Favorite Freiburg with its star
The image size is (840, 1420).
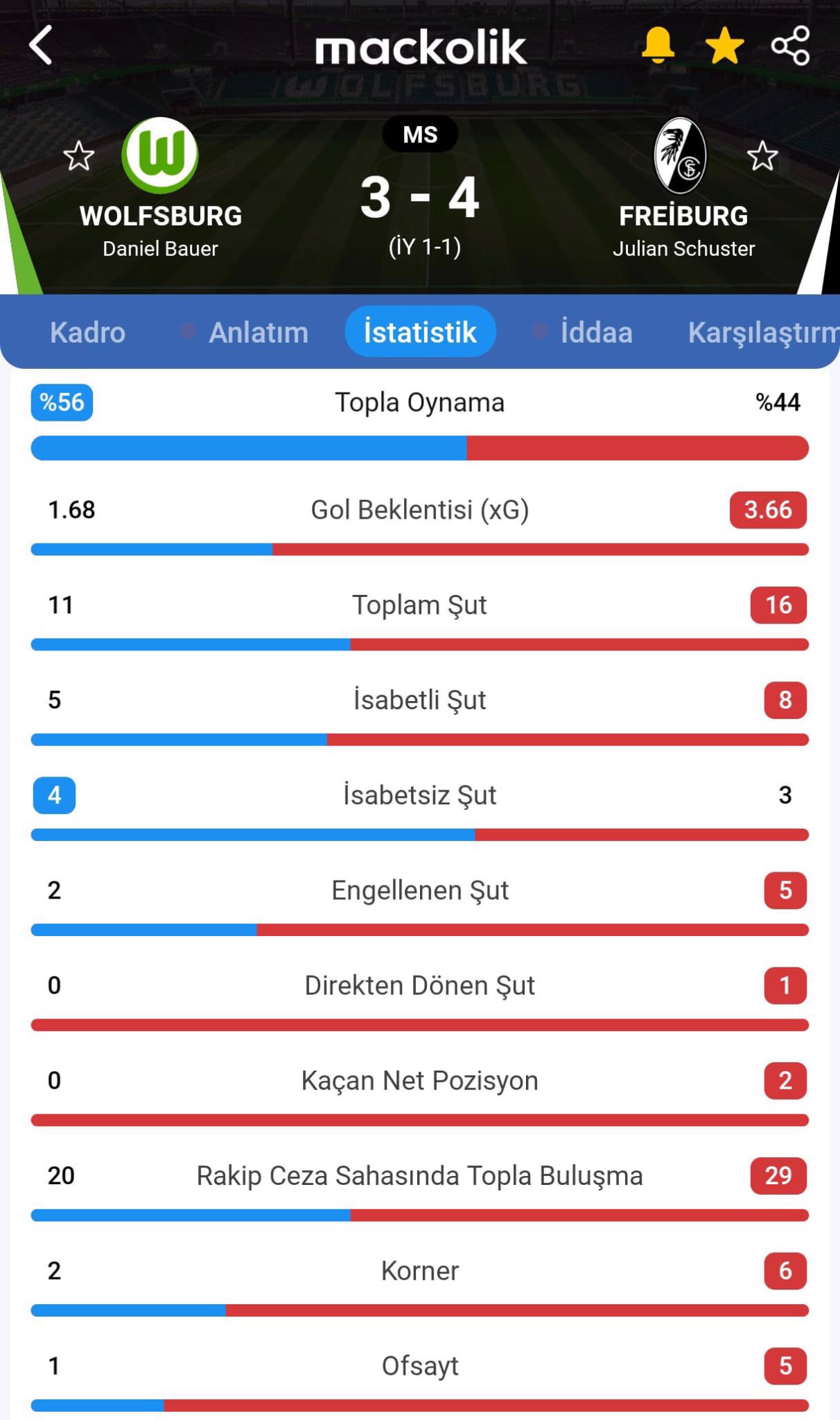pos(762,156)
